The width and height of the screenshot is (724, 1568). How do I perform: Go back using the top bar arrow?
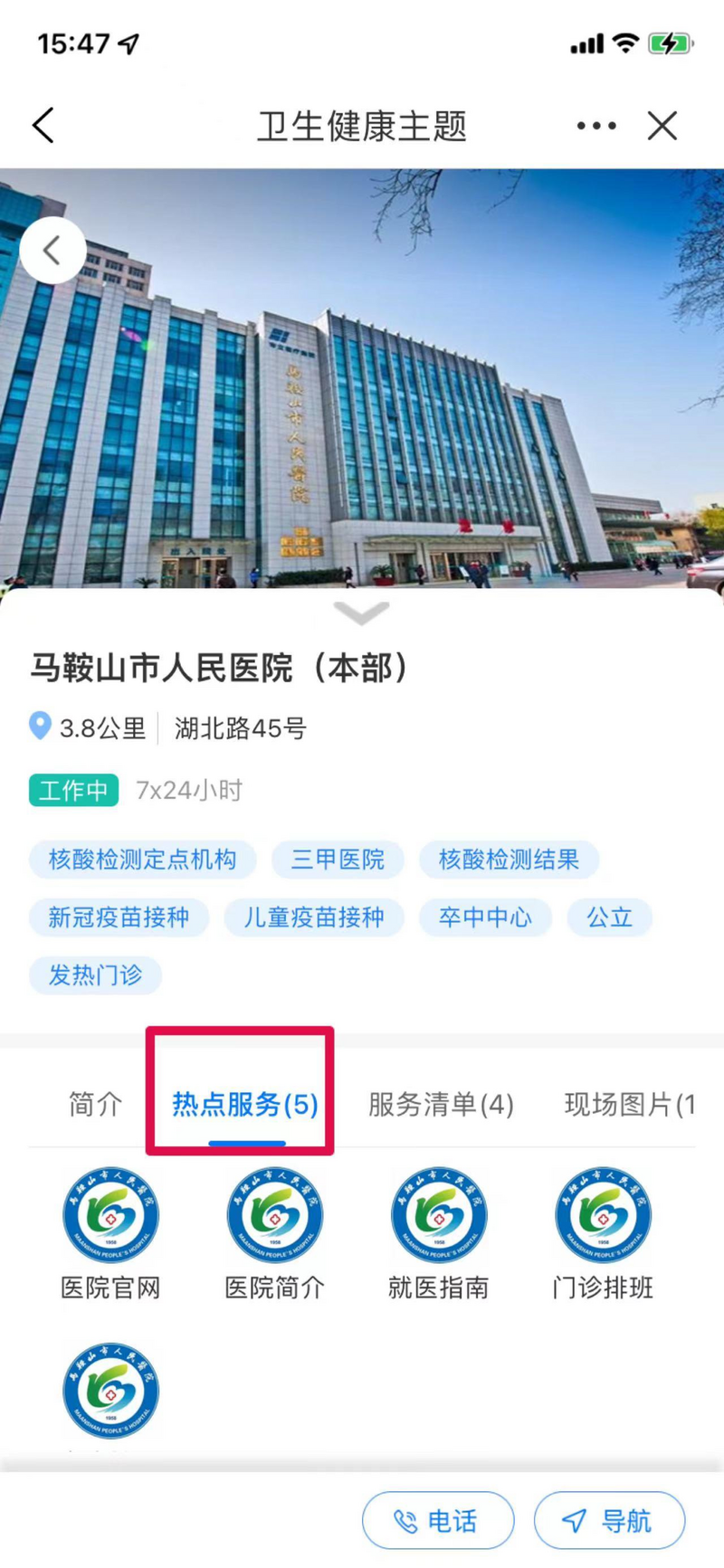pos(43,126)
